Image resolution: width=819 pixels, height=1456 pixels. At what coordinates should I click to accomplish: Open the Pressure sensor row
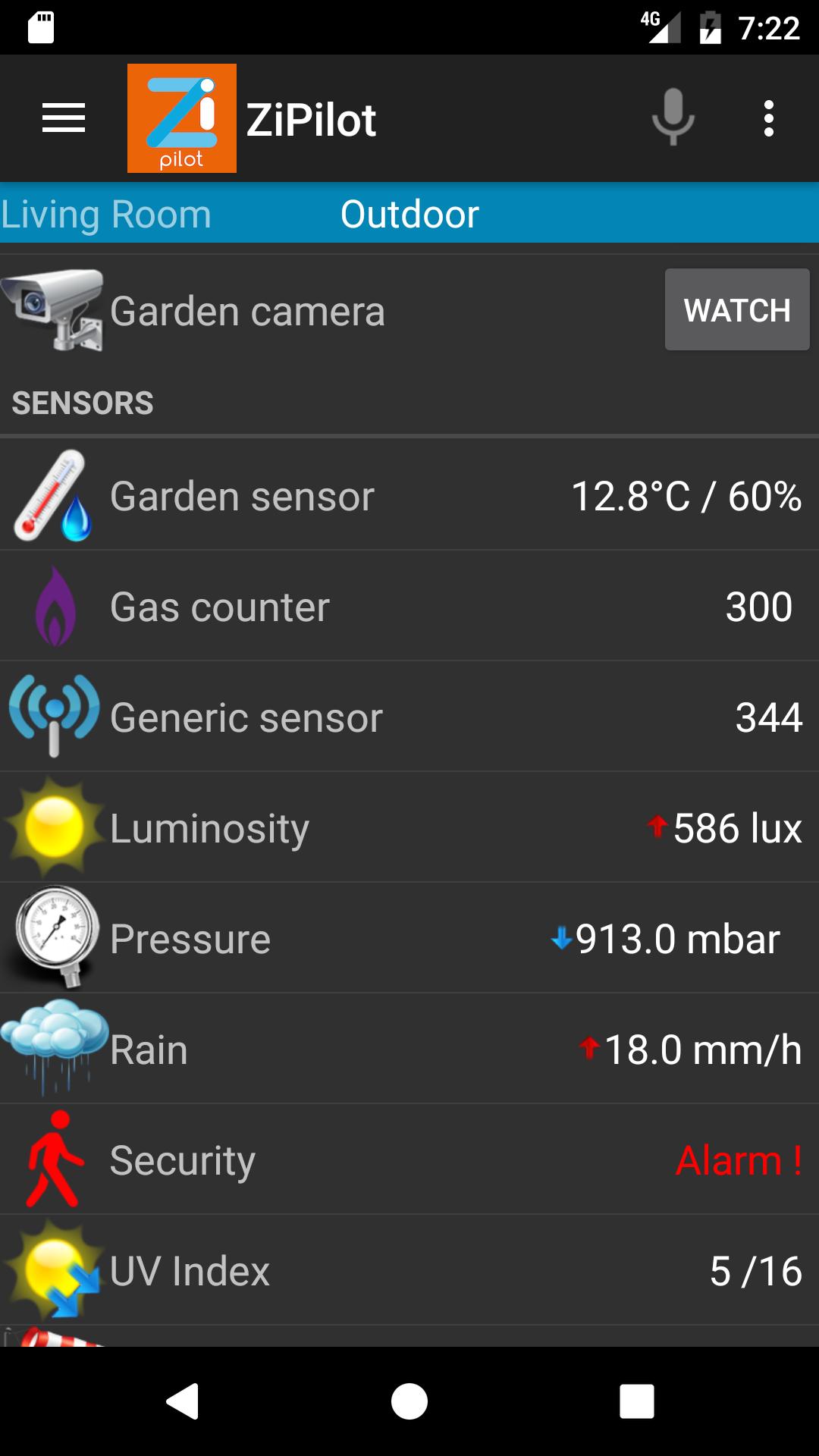tap(409, 939)
